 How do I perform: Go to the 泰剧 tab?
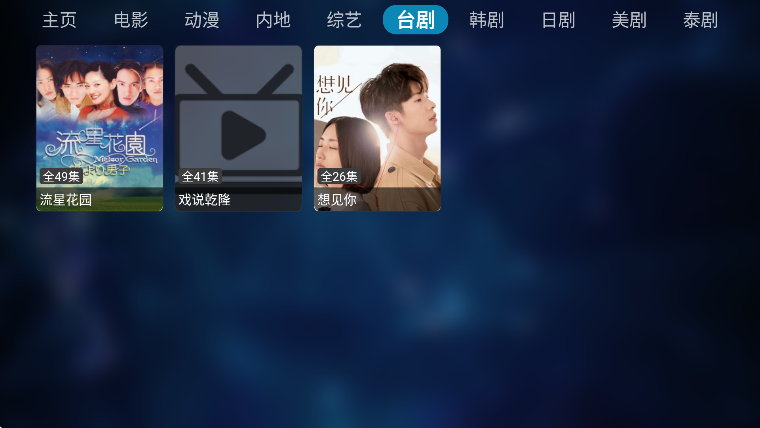coord(700,20)
